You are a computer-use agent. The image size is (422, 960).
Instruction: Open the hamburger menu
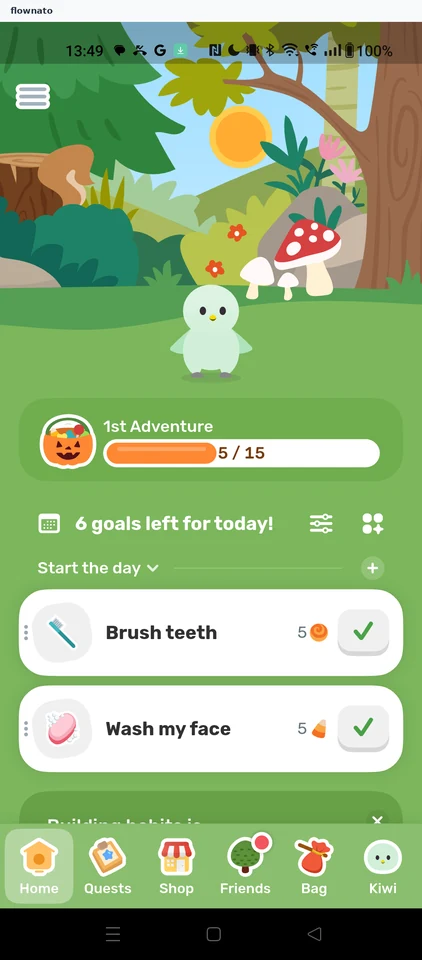pos(32,97)
